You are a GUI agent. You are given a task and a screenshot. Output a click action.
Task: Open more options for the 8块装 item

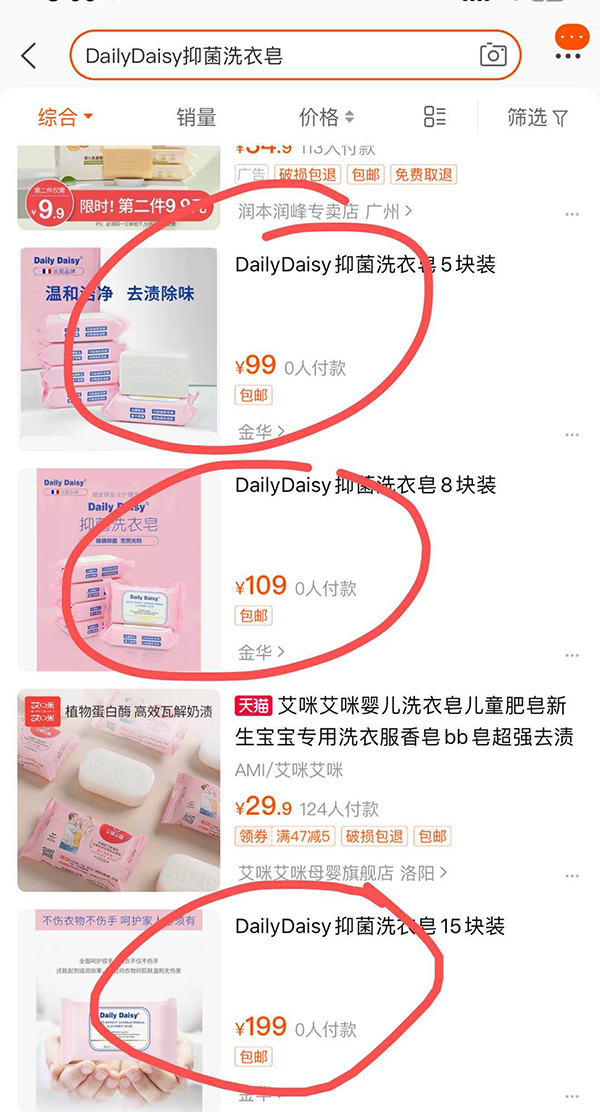(x=572, y=655)
